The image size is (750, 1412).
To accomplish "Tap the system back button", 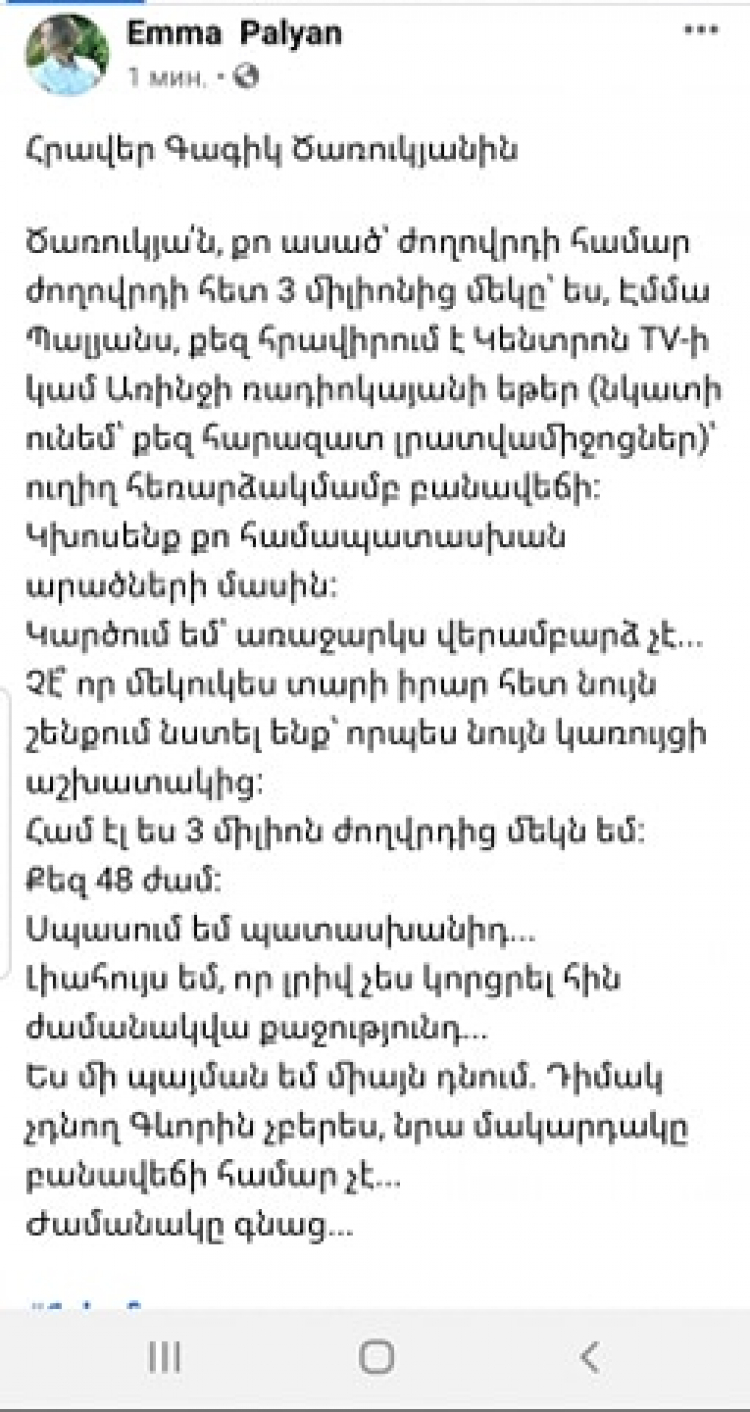I will click(x=590, y=1357).
